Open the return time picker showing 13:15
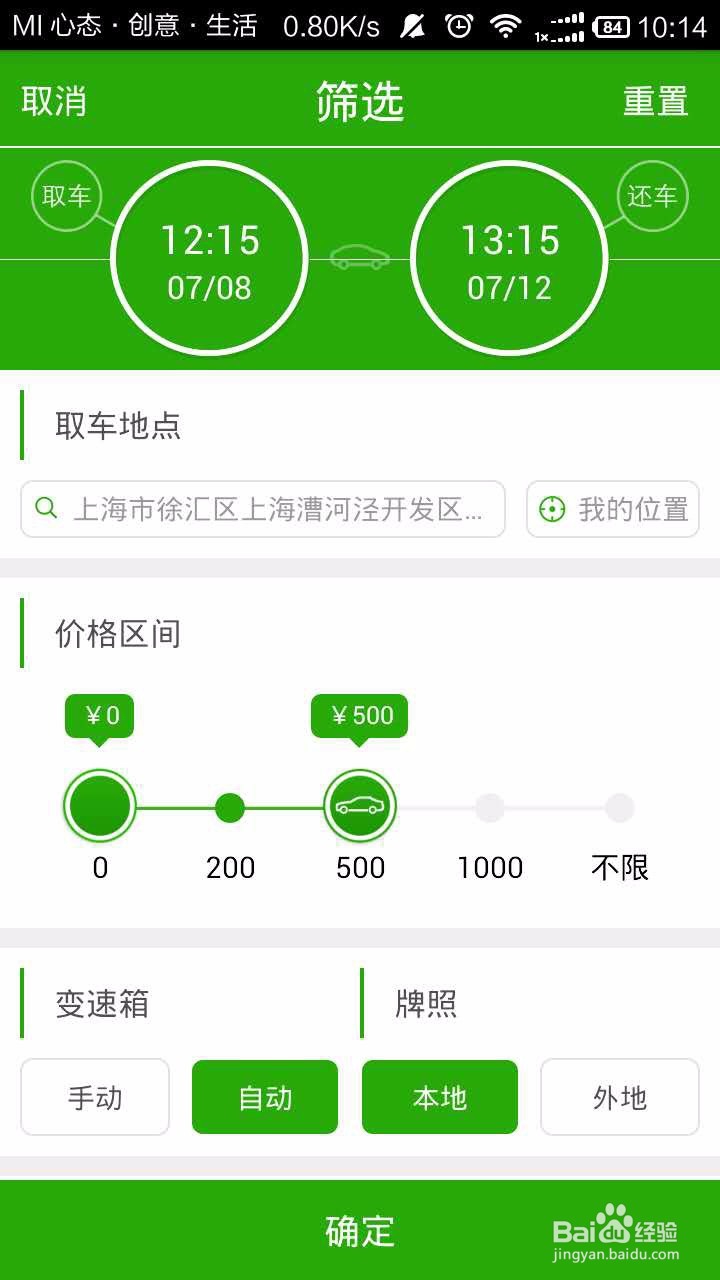 (x=510, y=257)
